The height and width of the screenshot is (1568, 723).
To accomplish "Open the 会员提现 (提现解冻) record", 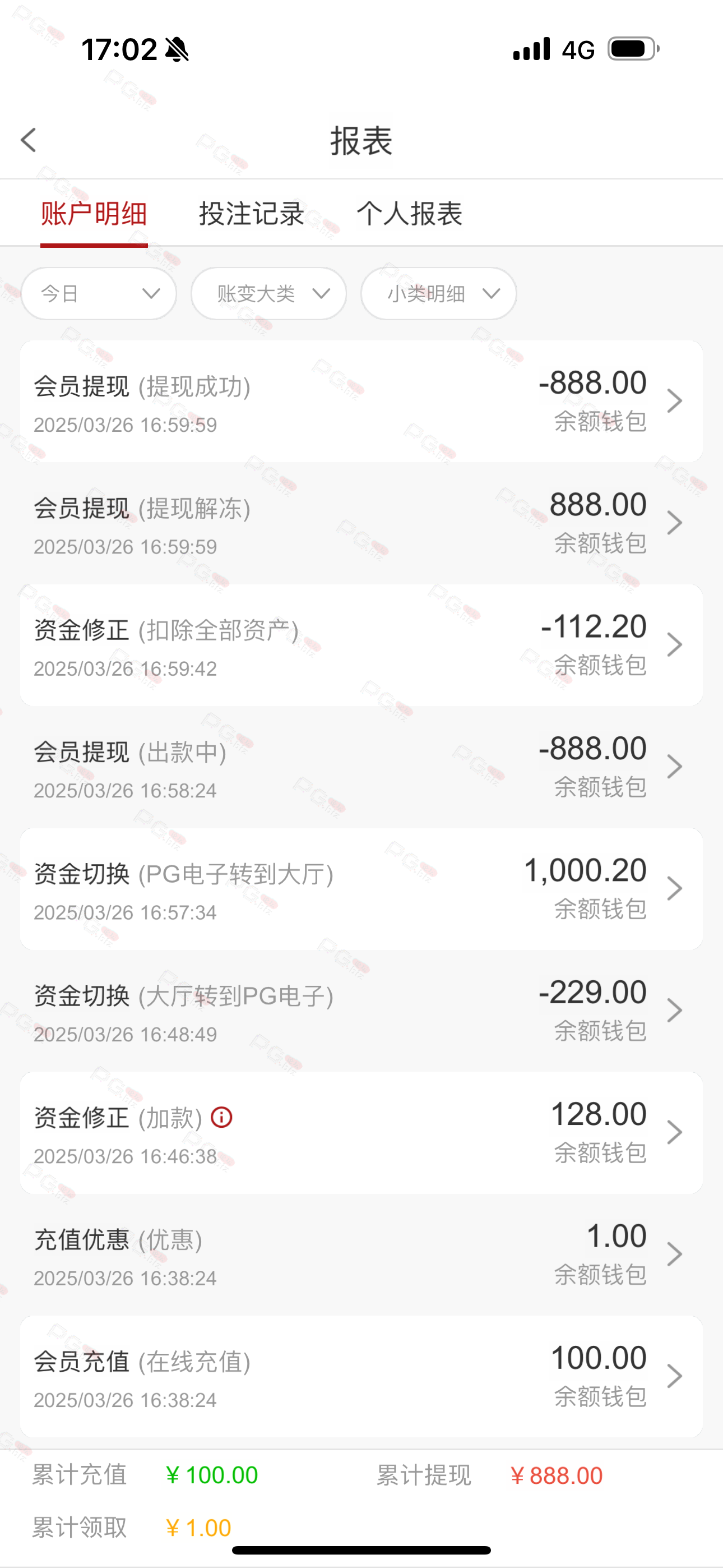I will point(361,523).
